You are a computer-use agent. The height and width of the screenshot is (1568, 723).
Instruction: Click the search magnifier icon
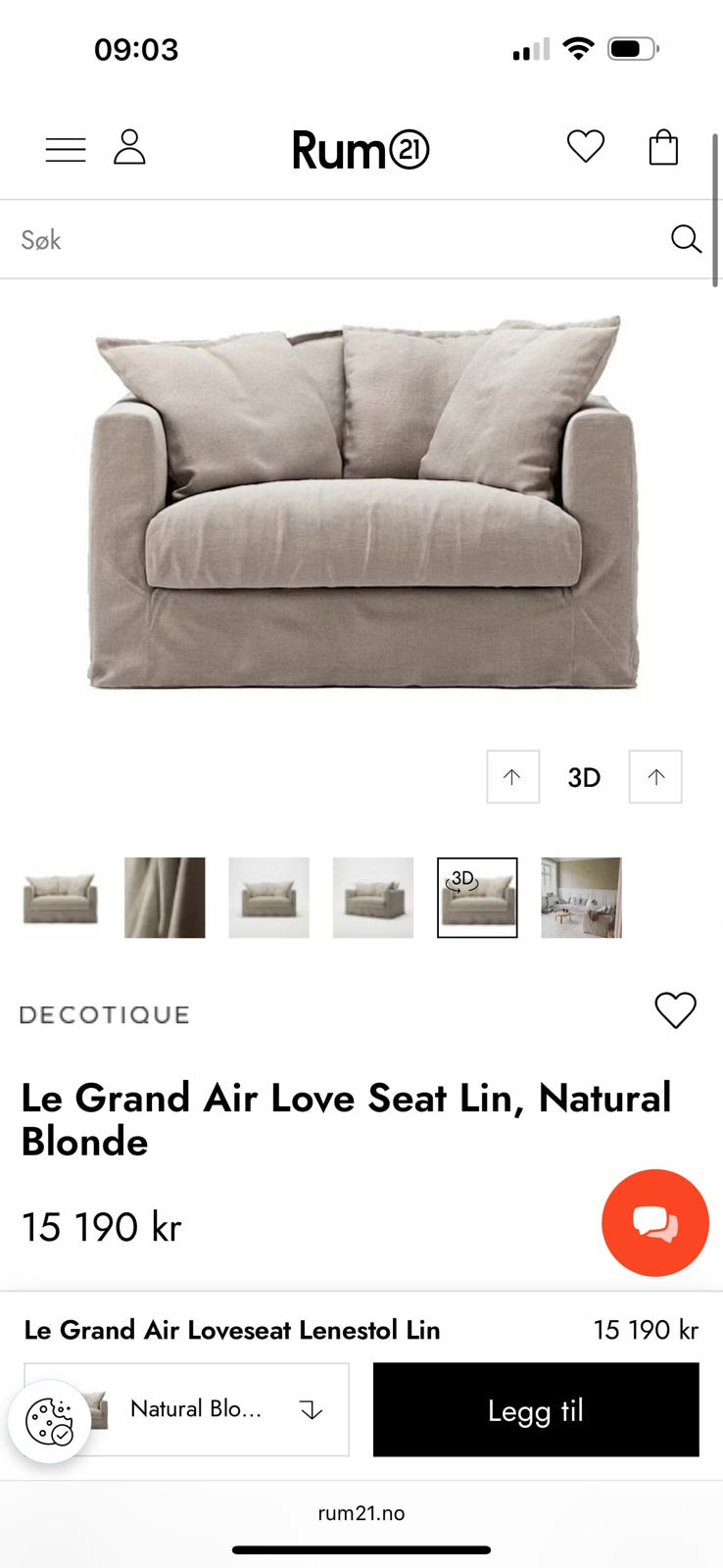tap(685, 238)
